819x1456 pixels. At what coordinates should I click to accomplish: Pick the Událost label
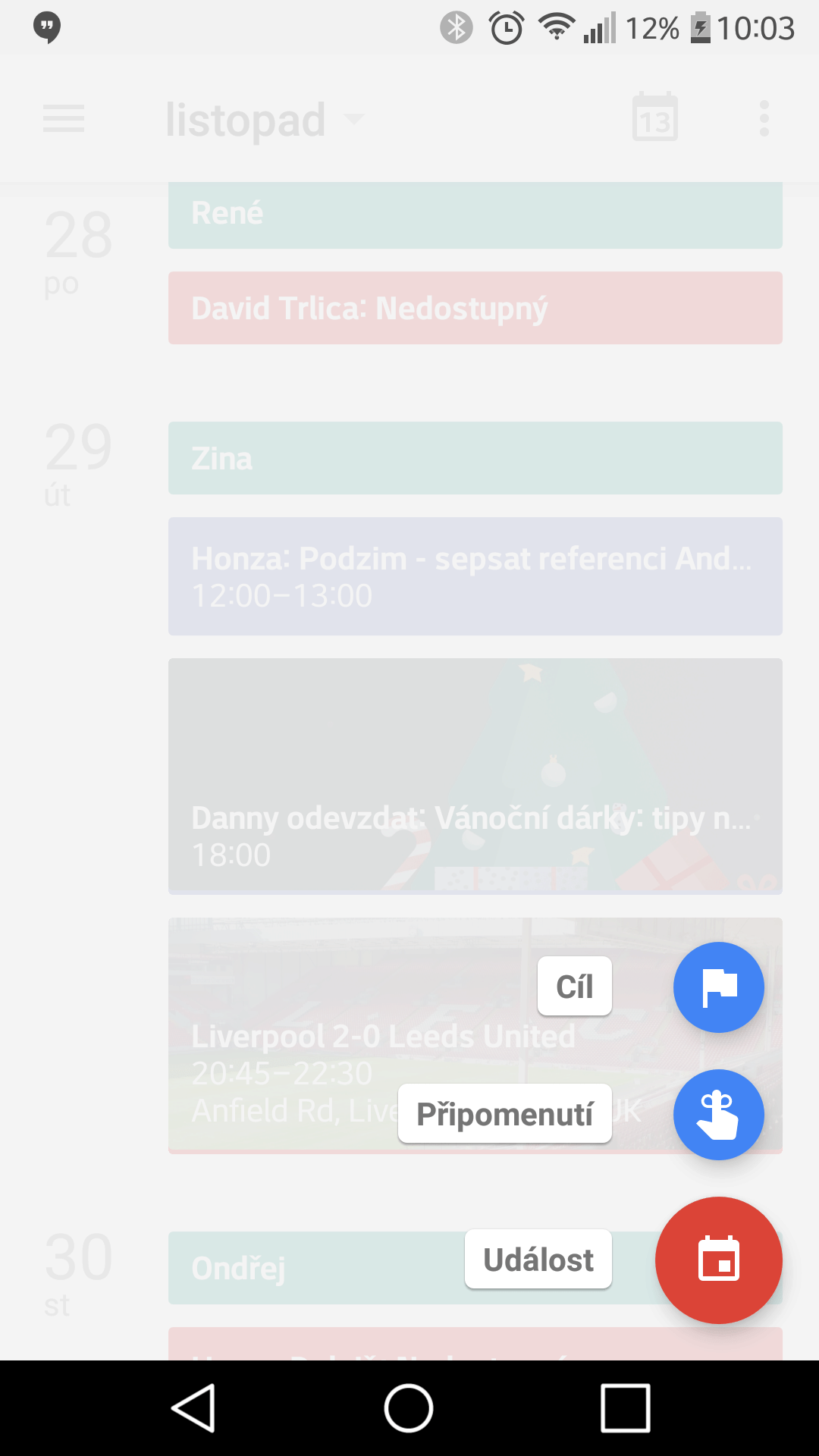(x=538, y=1259)
